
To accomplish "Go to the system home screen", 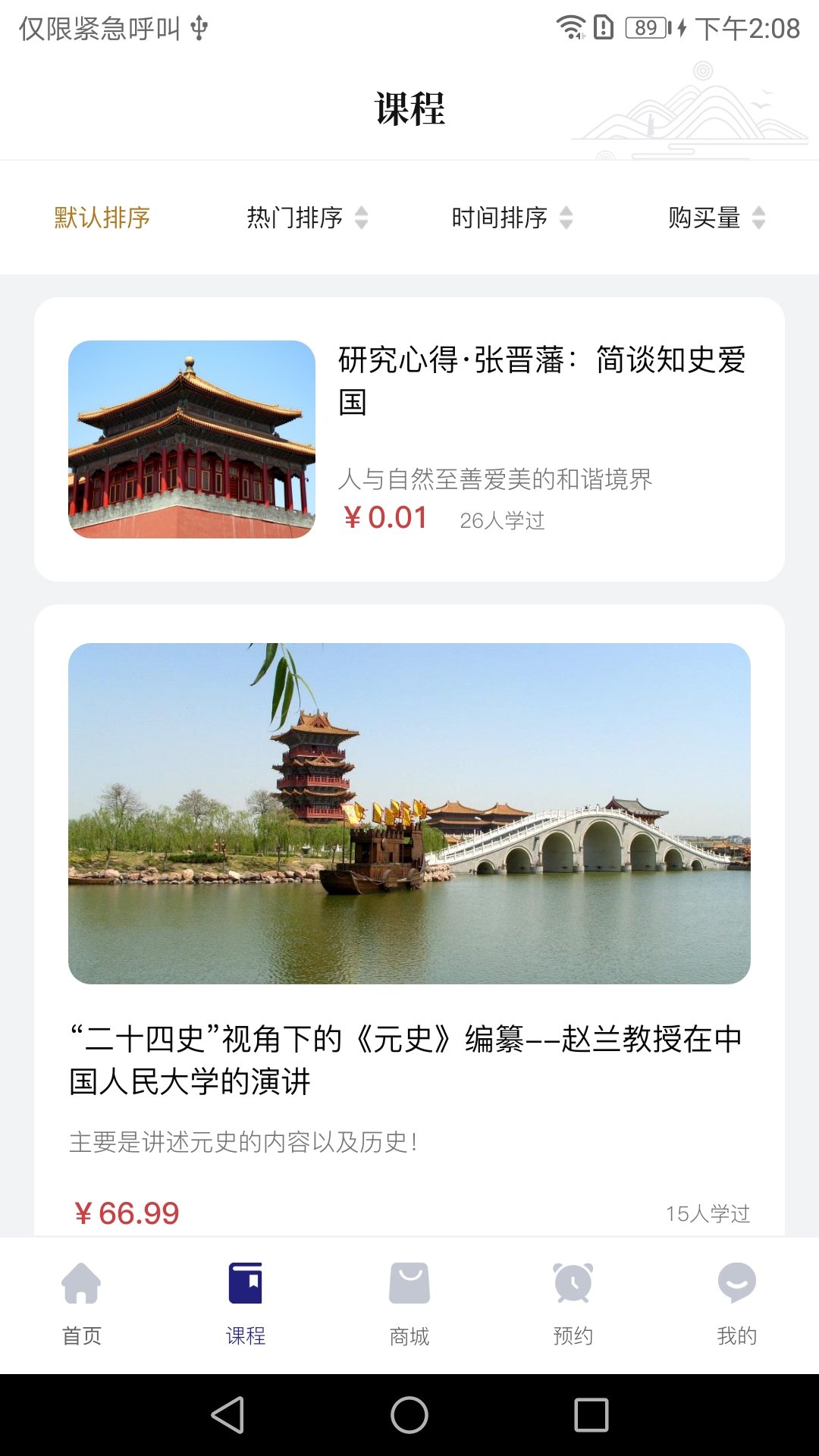I will point(409,1415).
